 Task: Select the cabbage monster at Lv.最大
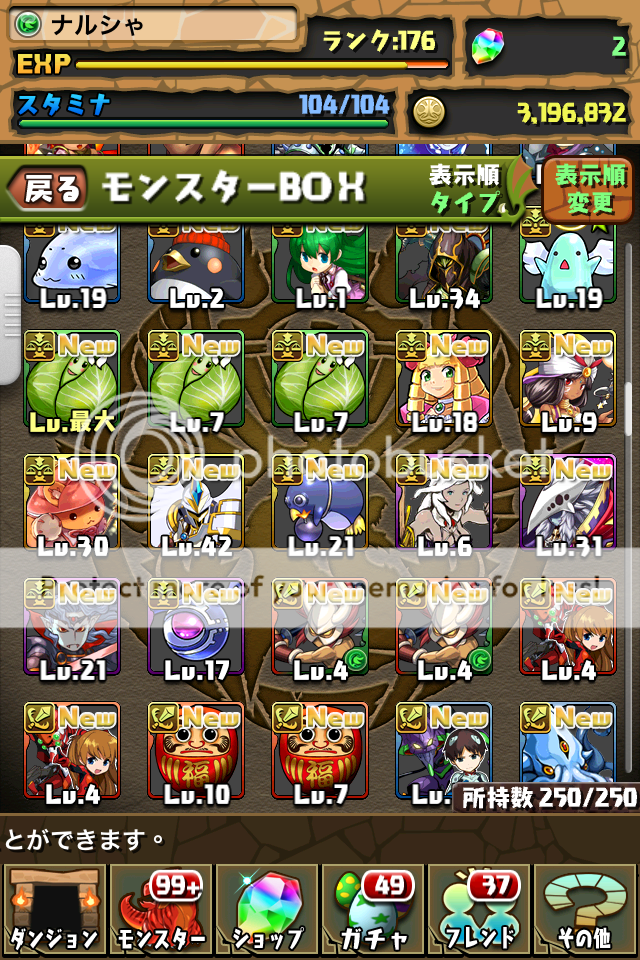point(71,380)
